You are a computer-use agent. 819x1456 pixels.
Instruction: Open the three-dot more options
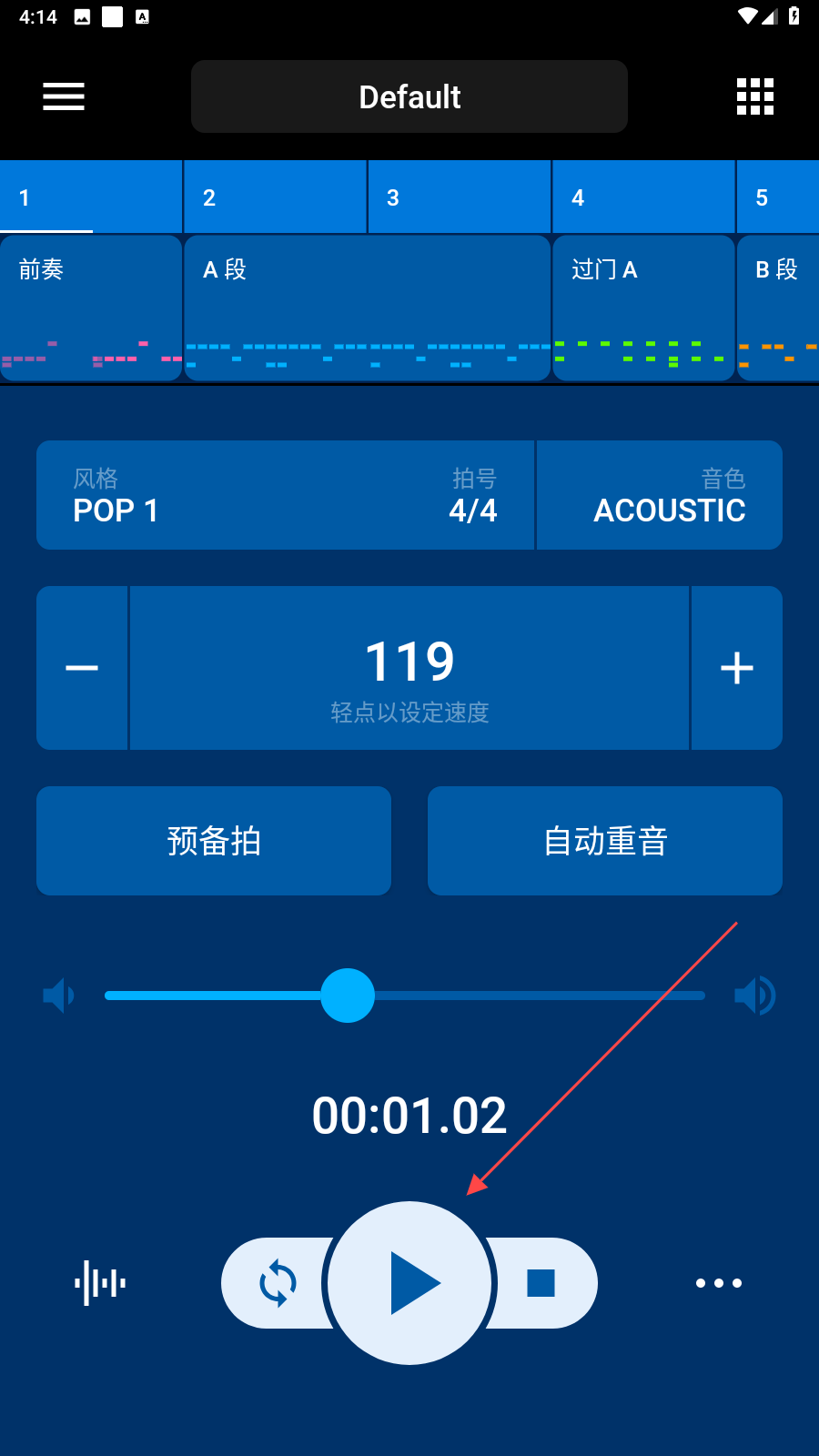719,1283
